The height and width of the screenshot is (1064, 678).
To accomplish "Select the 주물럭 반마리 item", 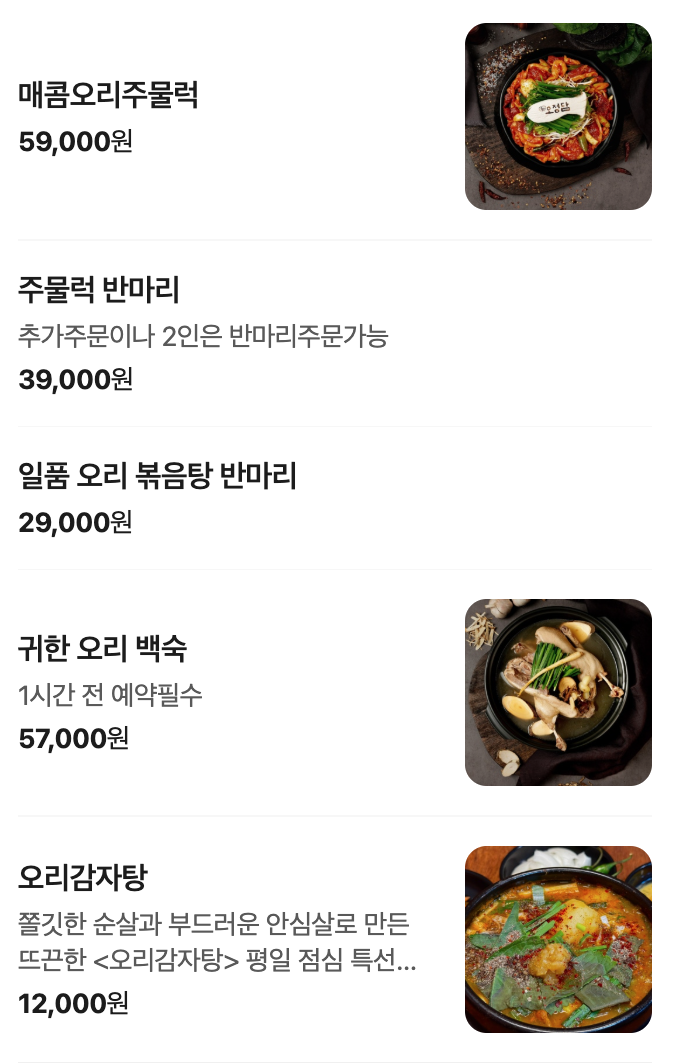I will click(x=99, y=291).
